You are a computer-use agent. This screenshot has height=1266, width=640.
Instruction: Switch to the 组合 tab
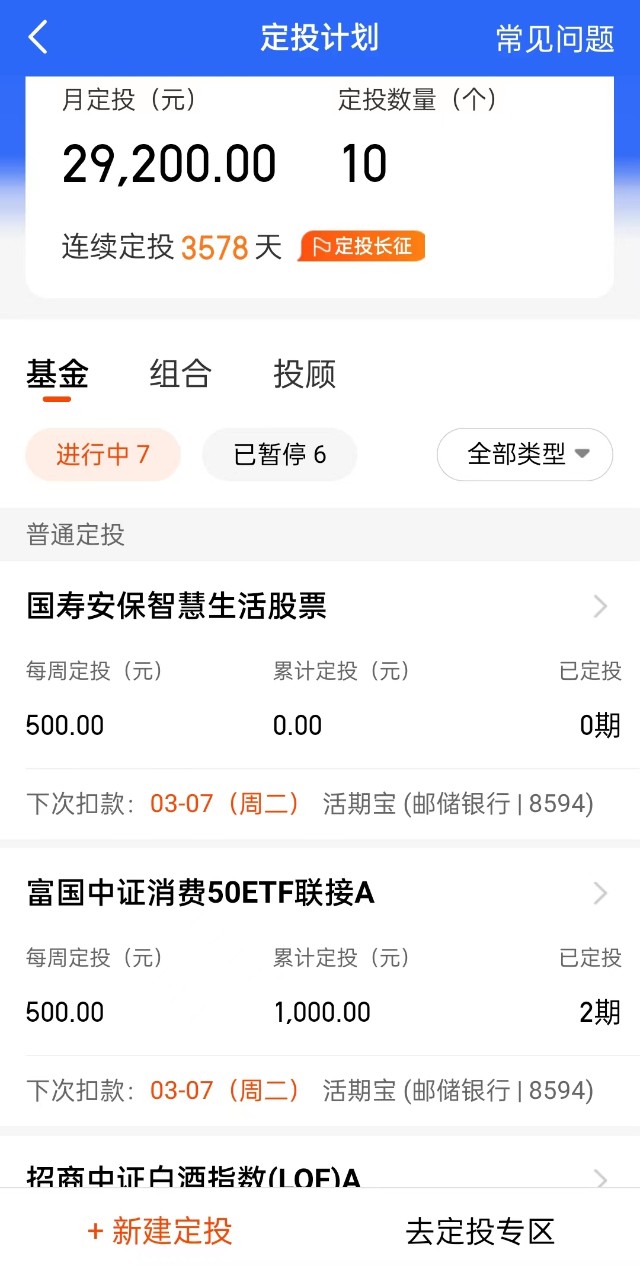(x=181, y=375)
